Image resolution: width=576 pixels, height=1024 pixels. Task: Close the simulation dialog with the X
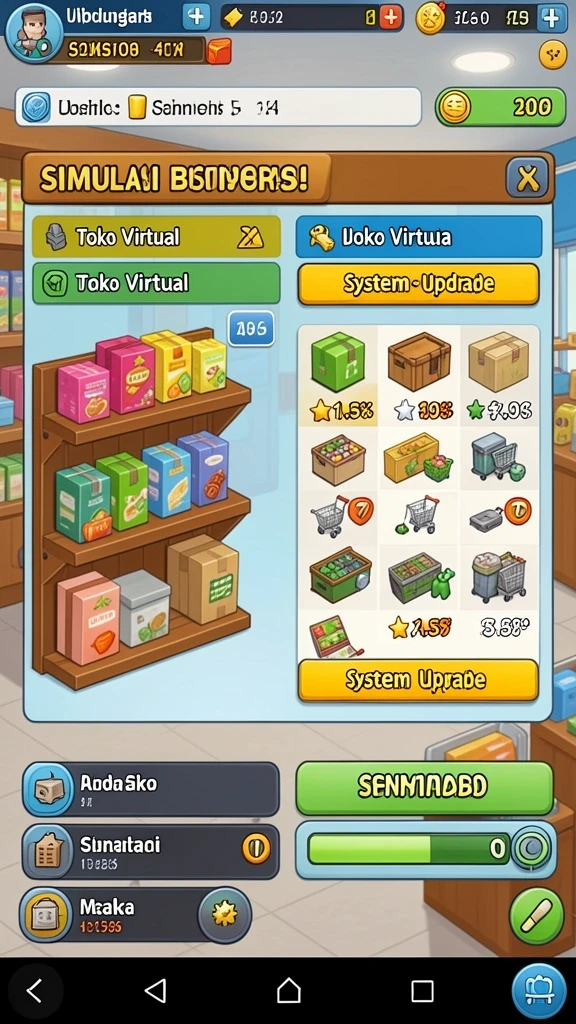528,178
